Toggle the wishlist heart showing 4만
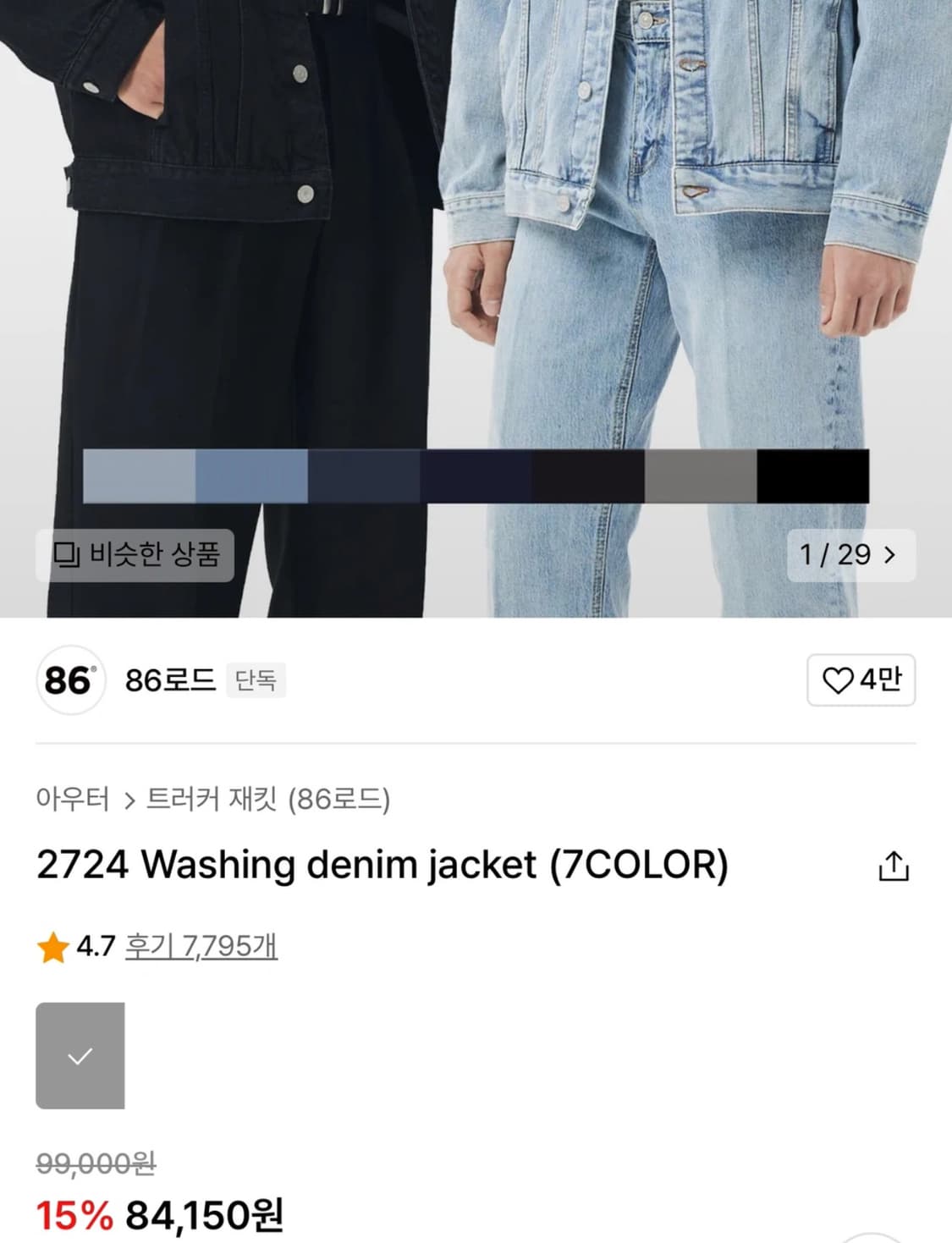 pos(861,679)
